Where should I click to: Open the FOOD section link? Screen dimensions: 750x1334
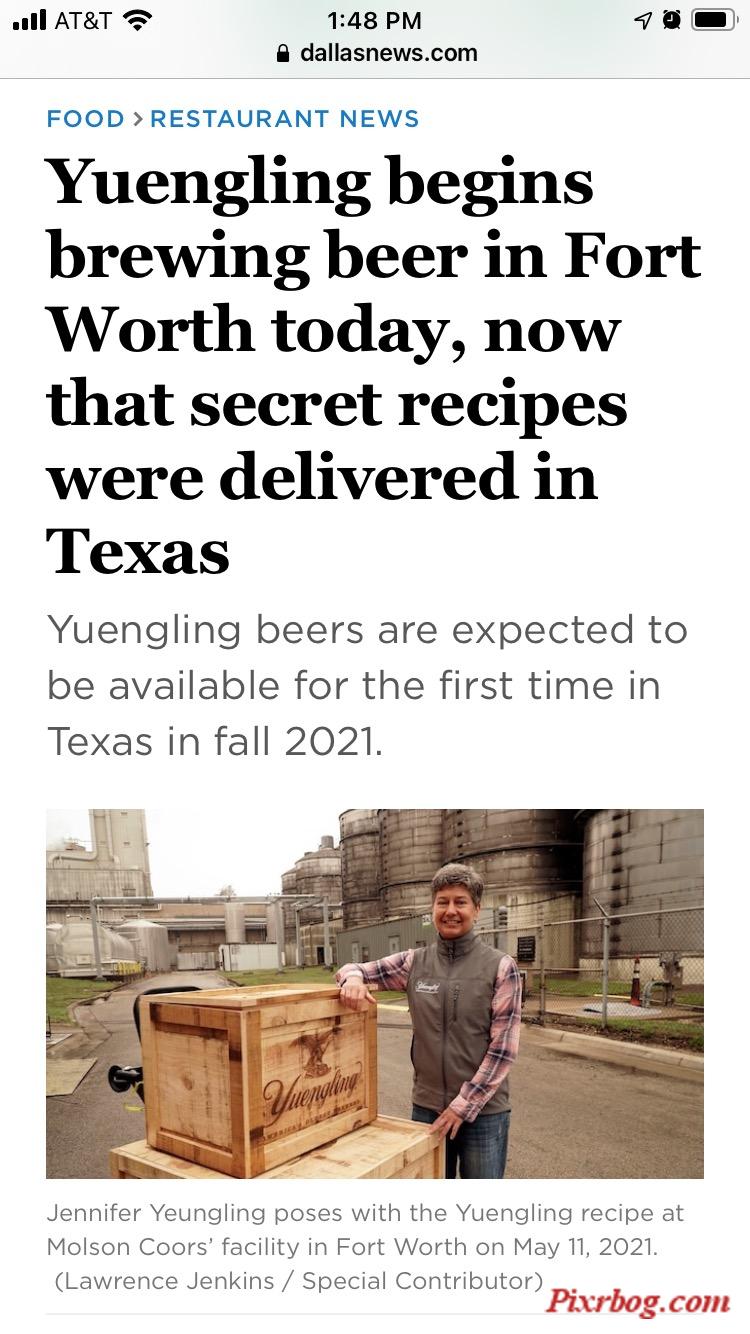85,119
